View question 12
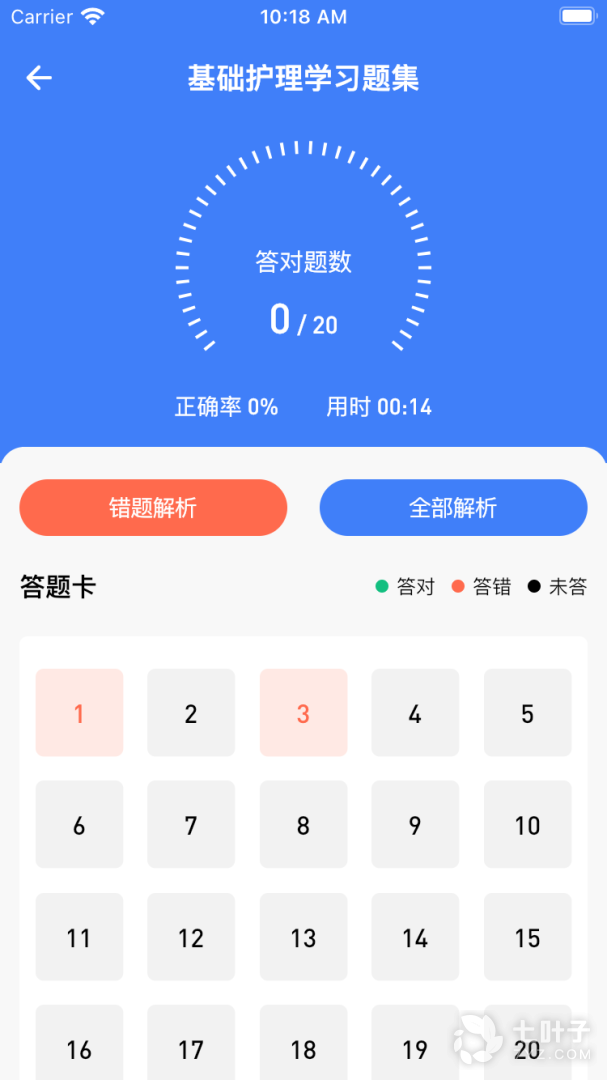 191,937
